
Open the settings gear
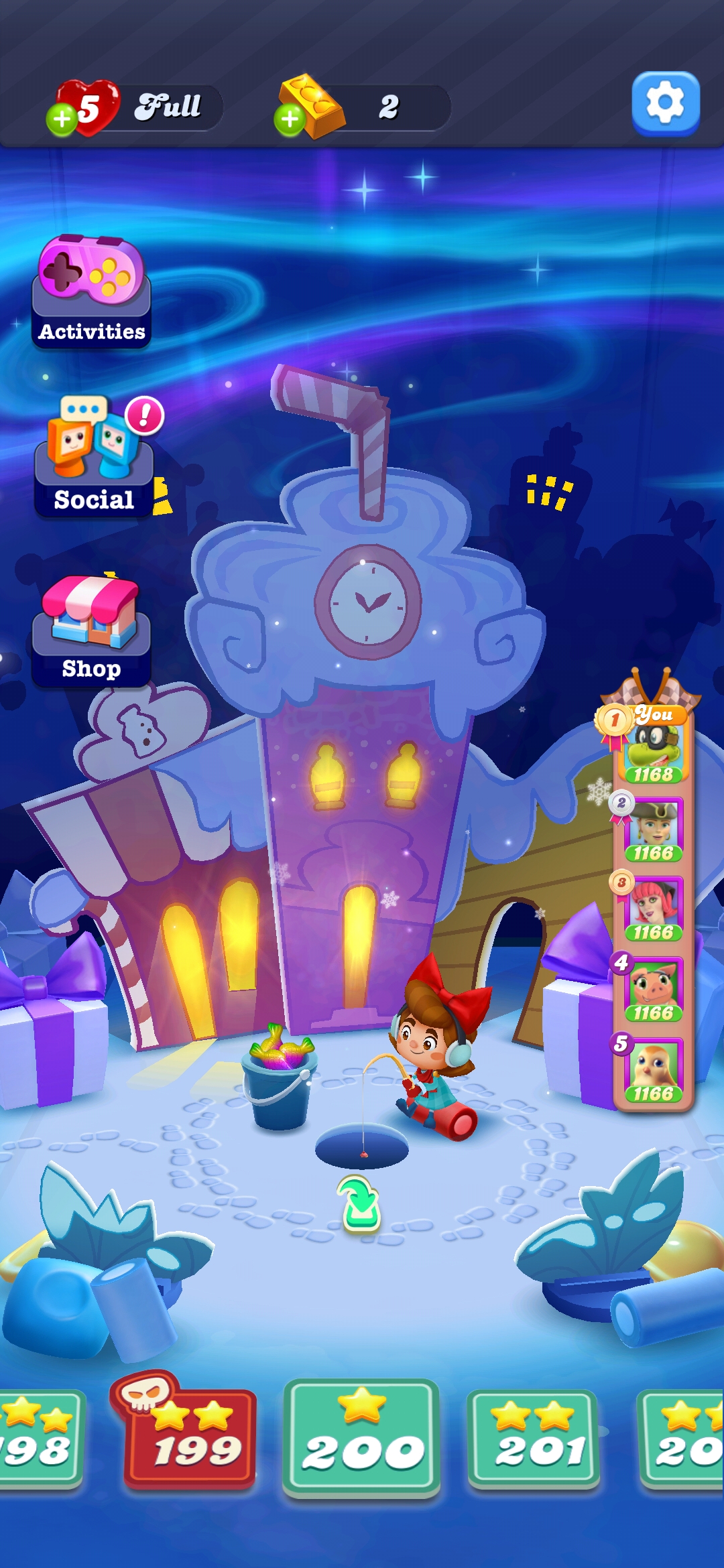[x=665, y=103]
